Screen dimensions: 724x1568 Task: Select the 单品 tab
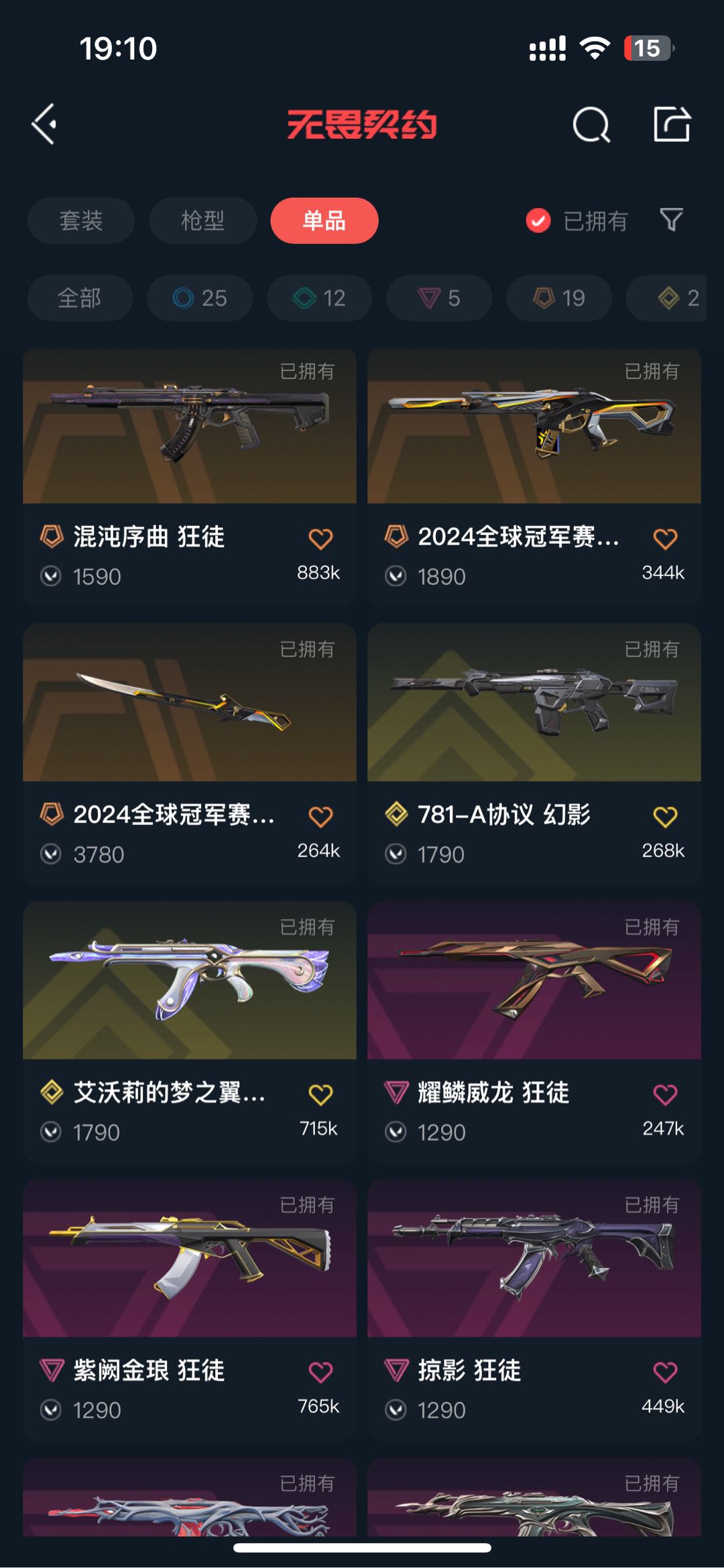(x=324, y=221)
